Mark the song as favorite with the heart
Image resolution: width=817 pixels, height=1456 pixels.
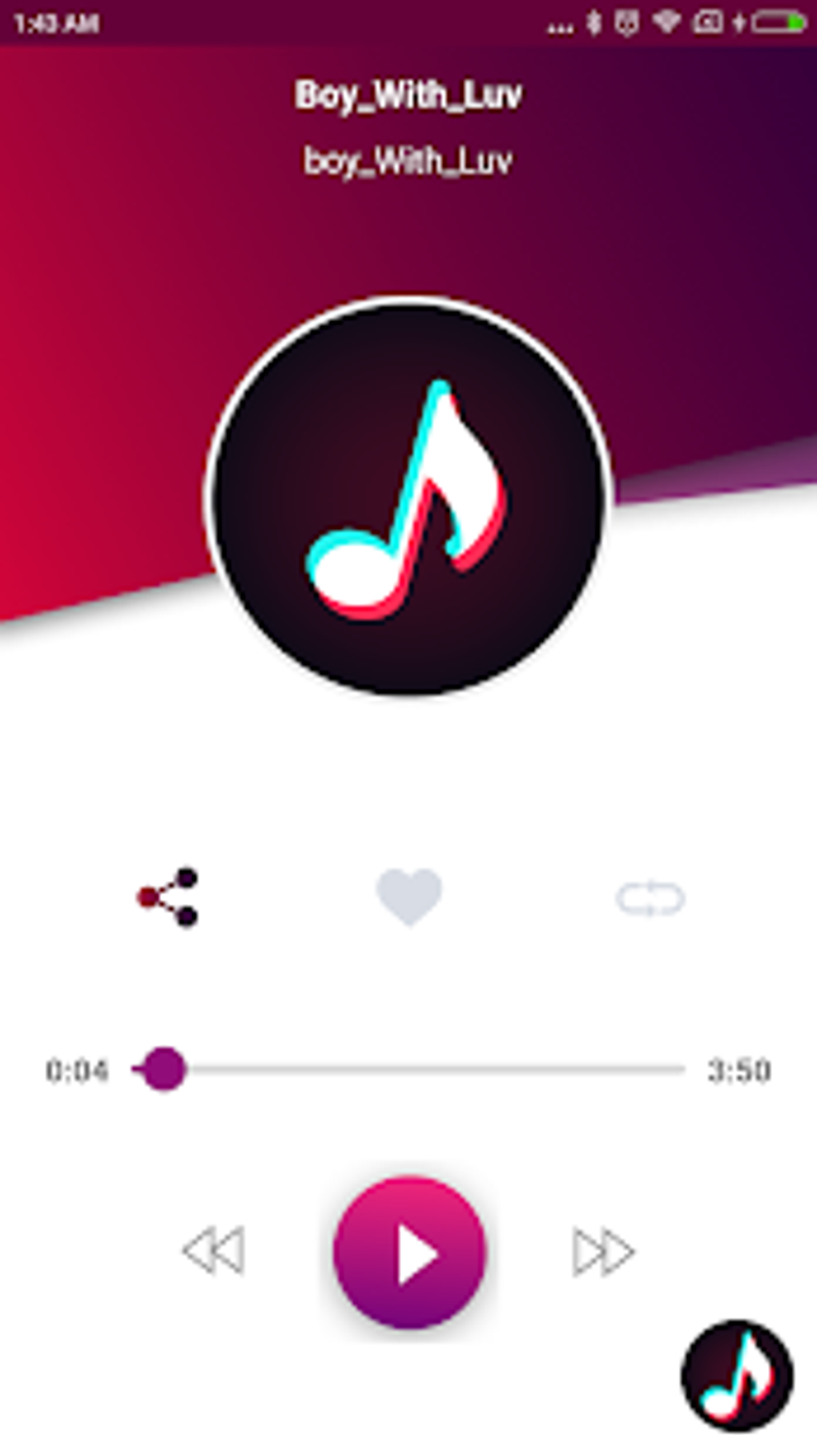coord(408,897)
